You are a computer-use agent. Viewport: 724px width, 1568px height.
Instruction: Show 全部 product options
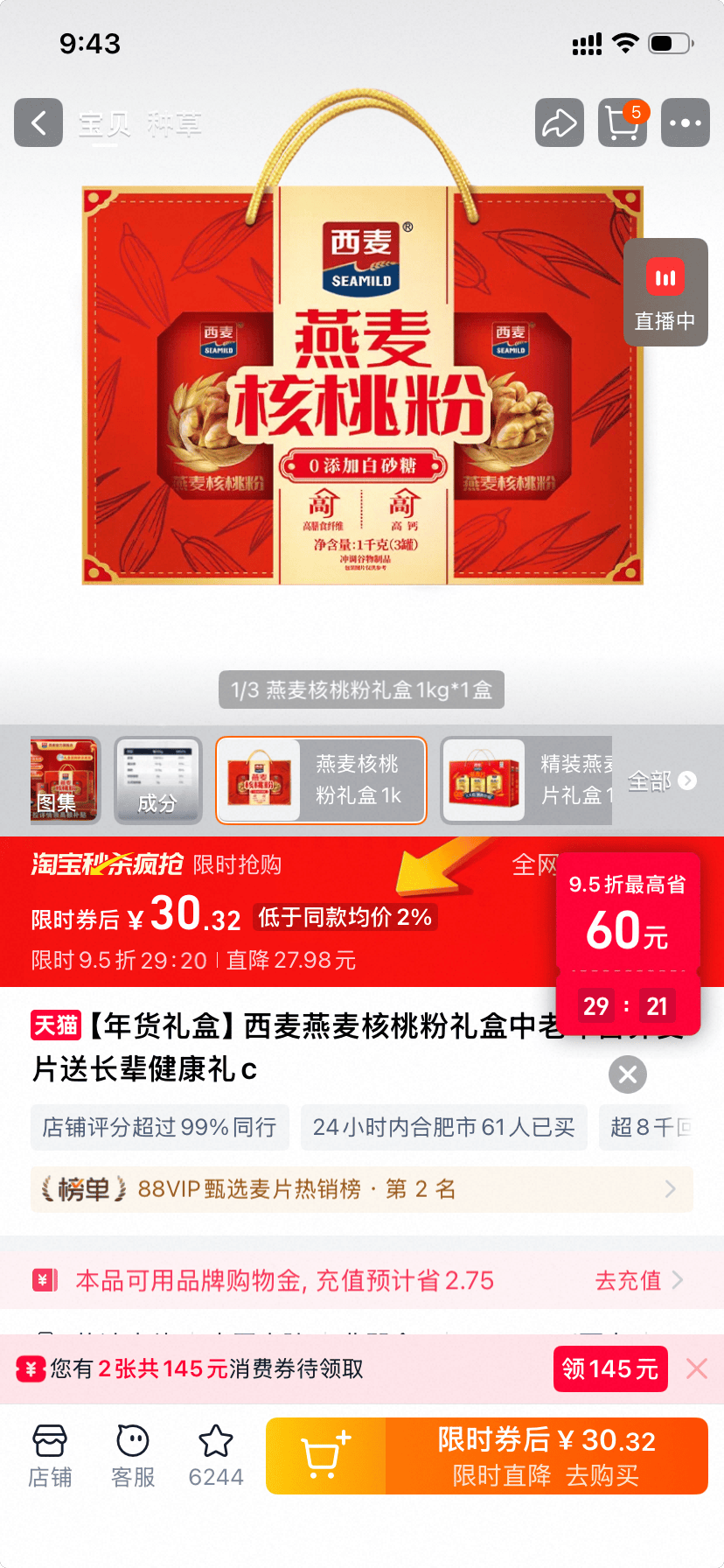coord(662,780)
